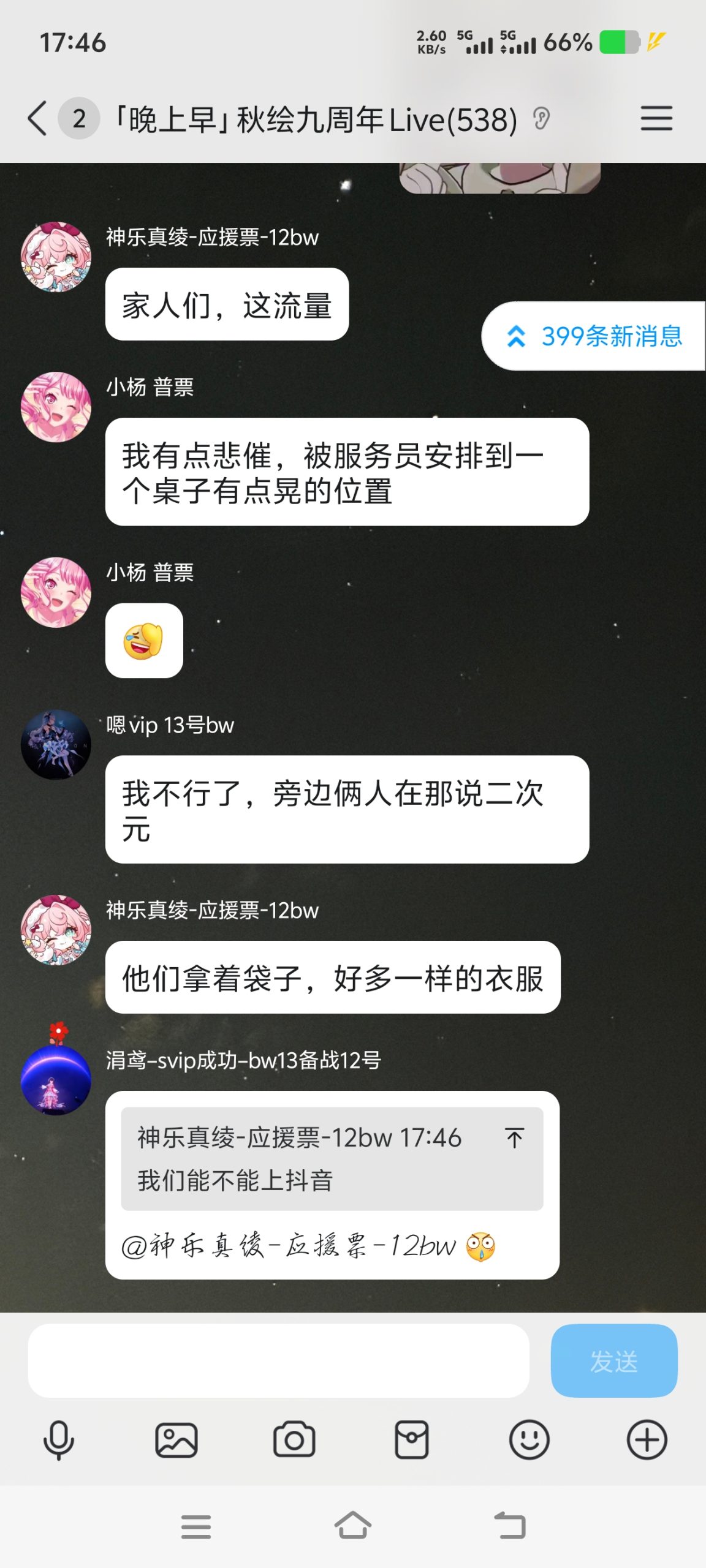Image resolution: width=706 pixels, height=1568 pixels.
Task: Open the avatar beside 家人们，这流量
Action: pos(56,257)
